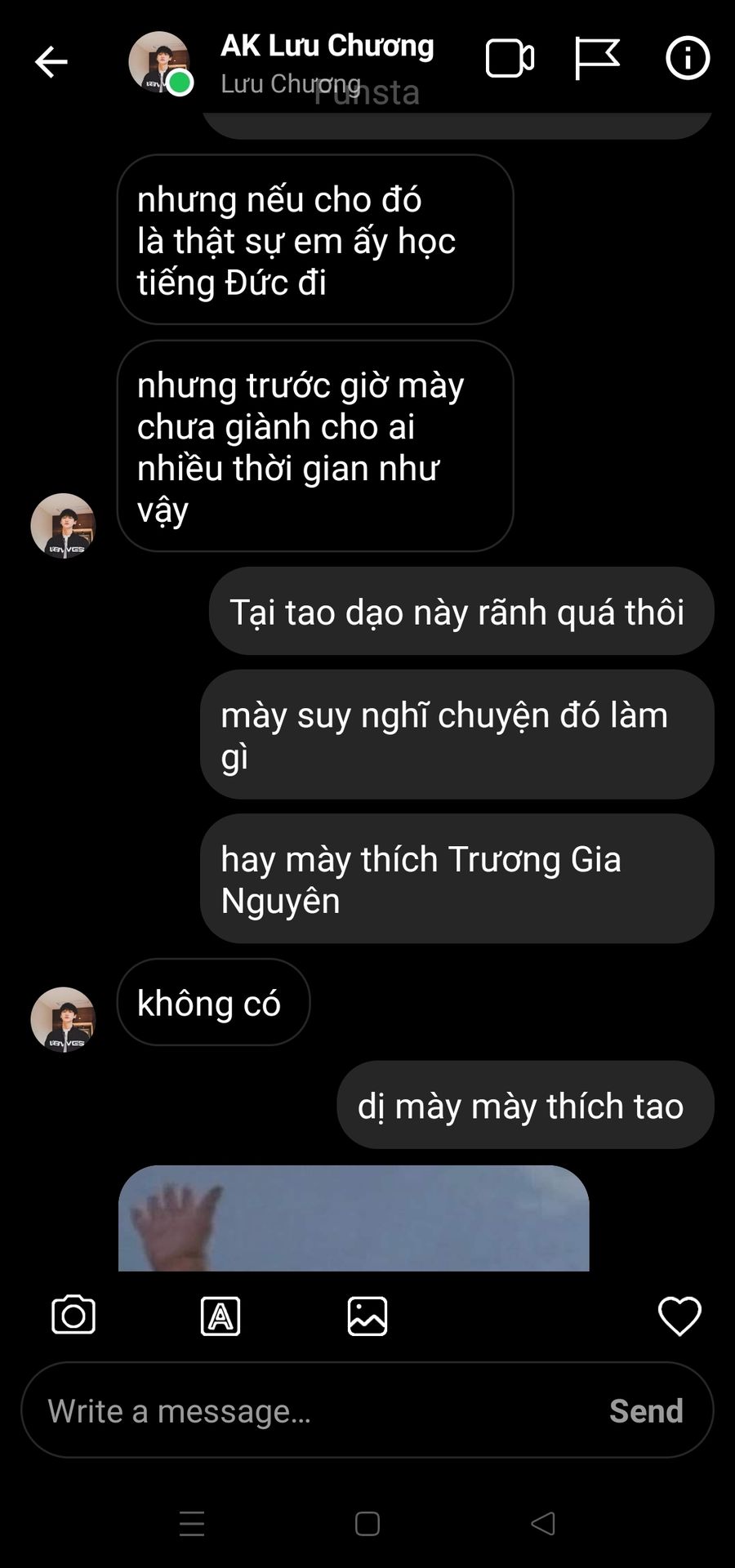The width and height of the screenshot is (735, 1568).
Task: Start a video call with AK Lưu Chương
Action: [x=510, y=59]
